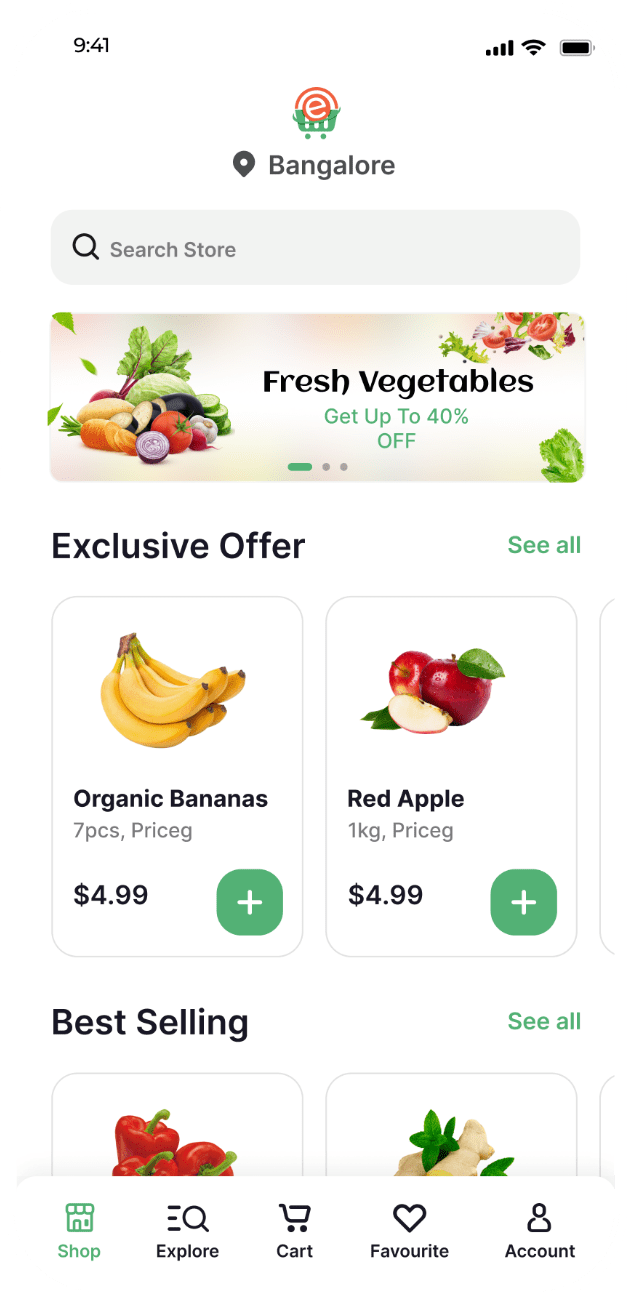See all Best Selling products
The height and width of the screenshot is (1300, 631).
tap(543, 1021)
